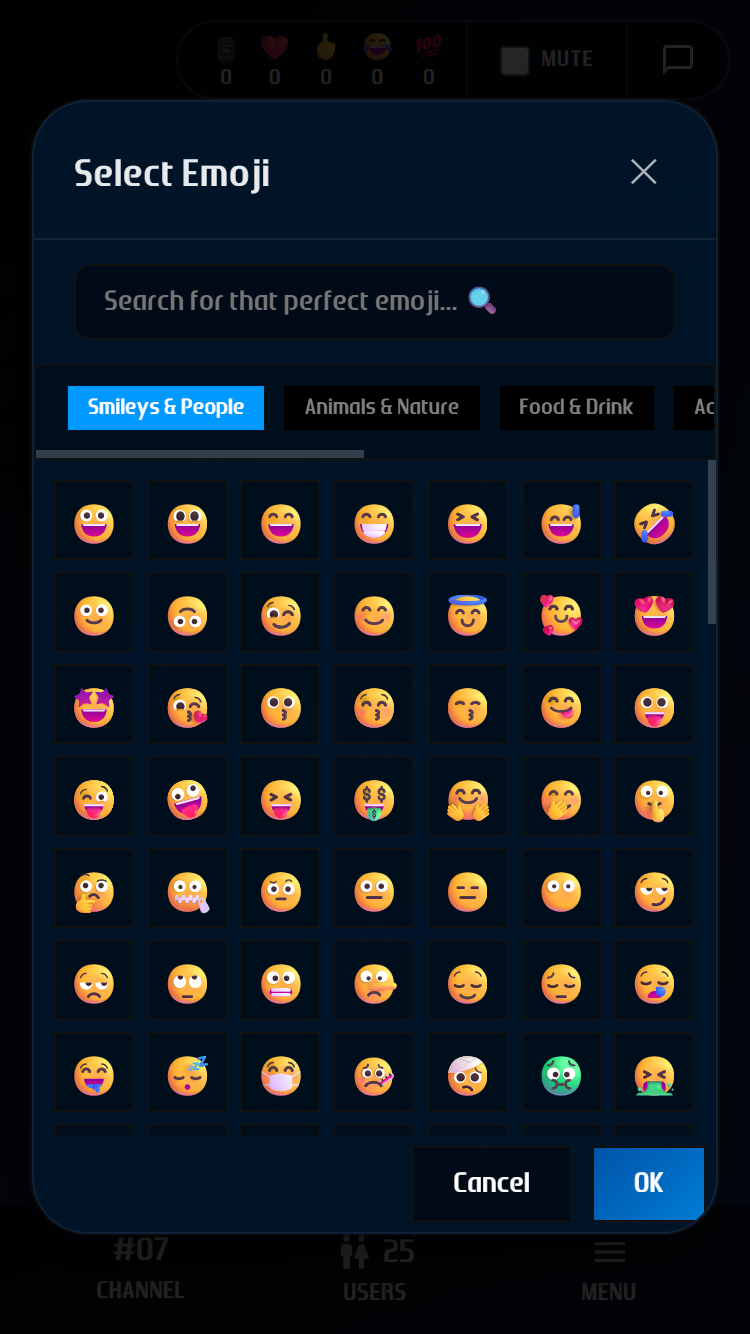Select the green nauseated face emoji
The height and width of the screenshot is (1334, 750).
[x=561, y=1076]
